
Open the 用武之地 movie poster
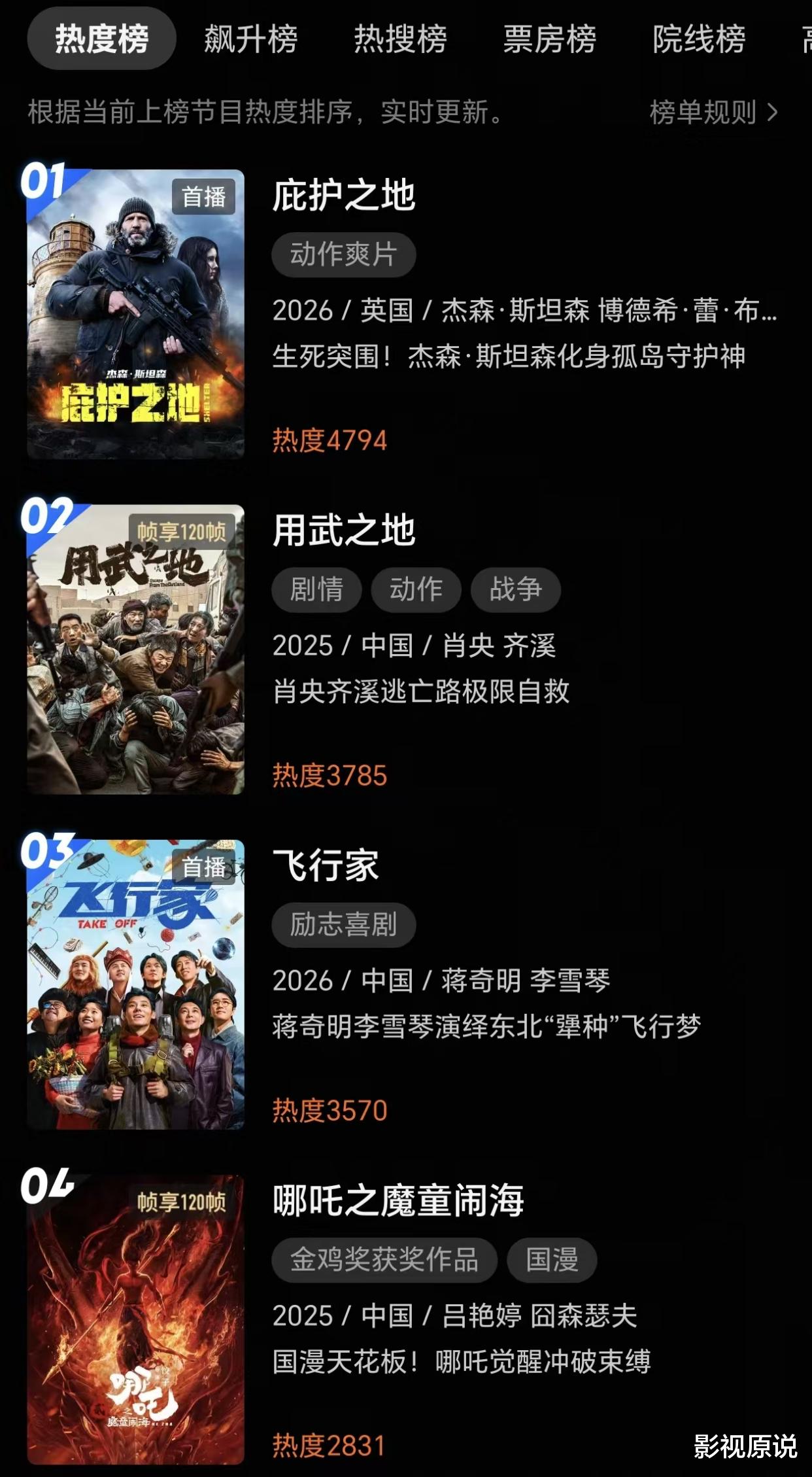click(x=135, y=649)
